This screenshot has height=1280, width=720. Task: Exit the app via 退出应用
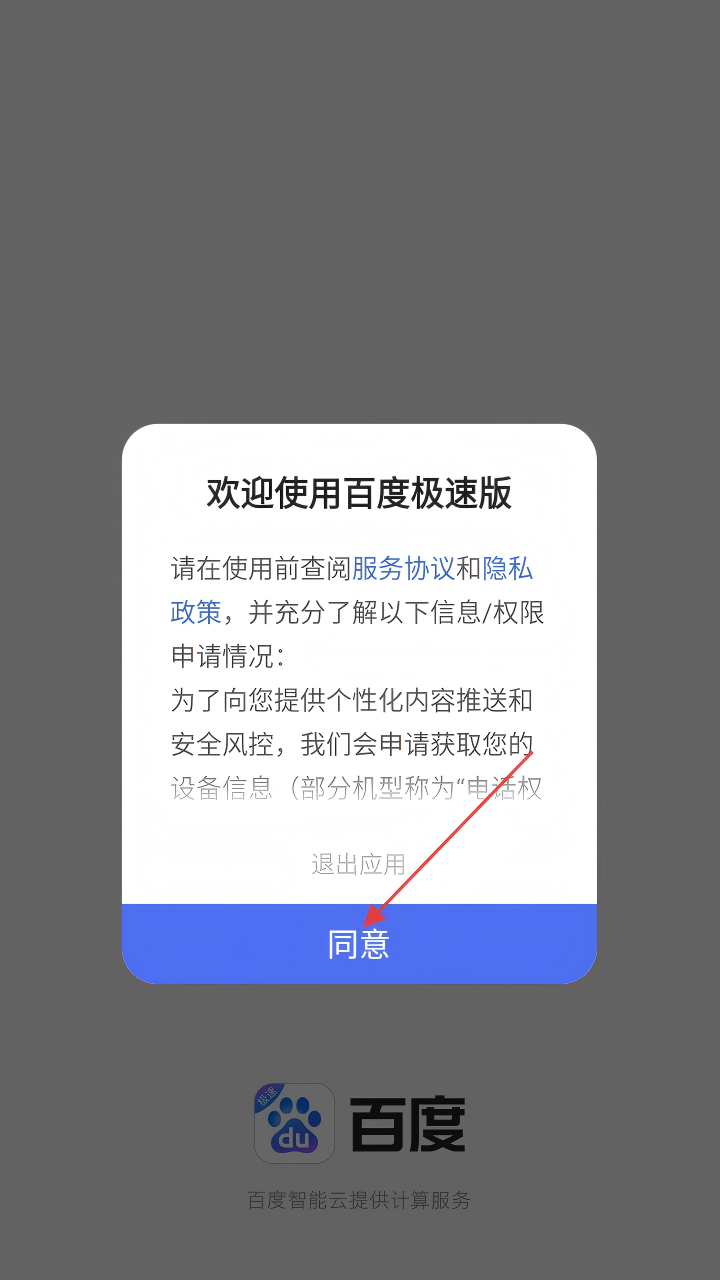tap(359, 864)
